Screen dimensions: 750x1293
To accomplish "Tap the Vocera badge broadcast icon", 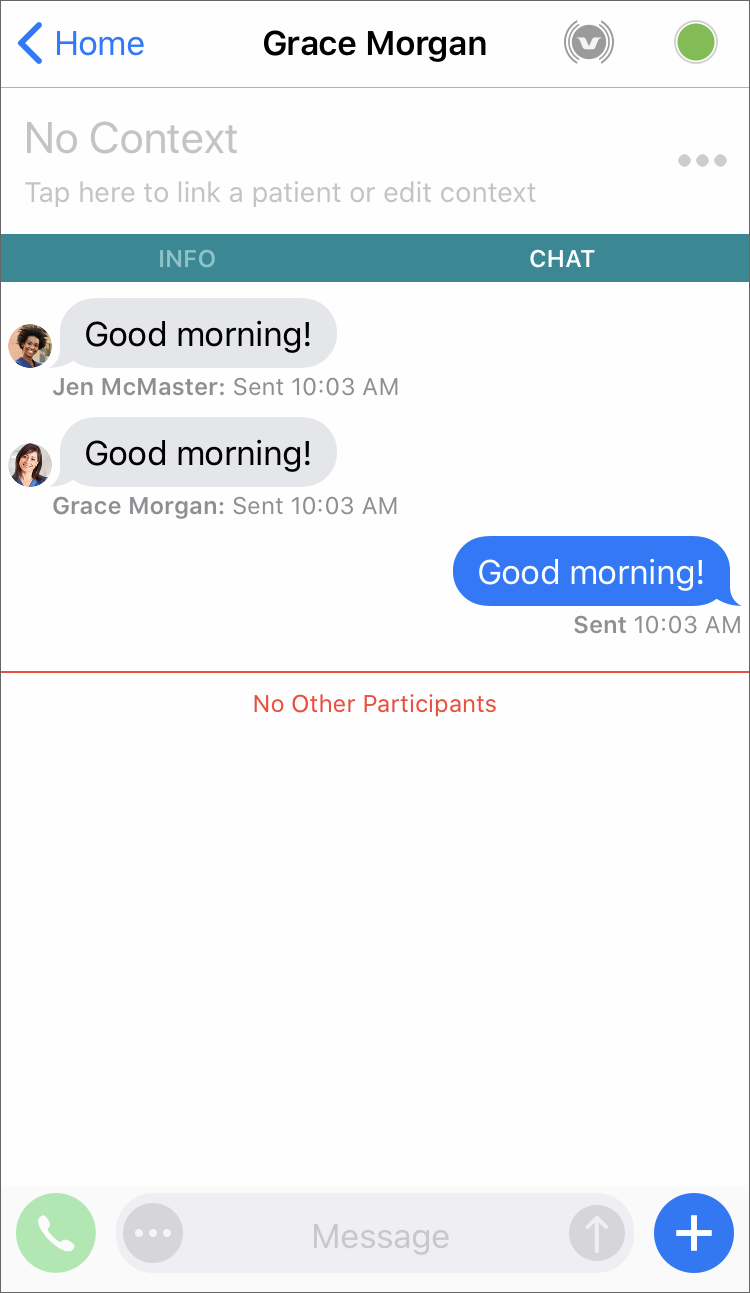I will (589, 44).
